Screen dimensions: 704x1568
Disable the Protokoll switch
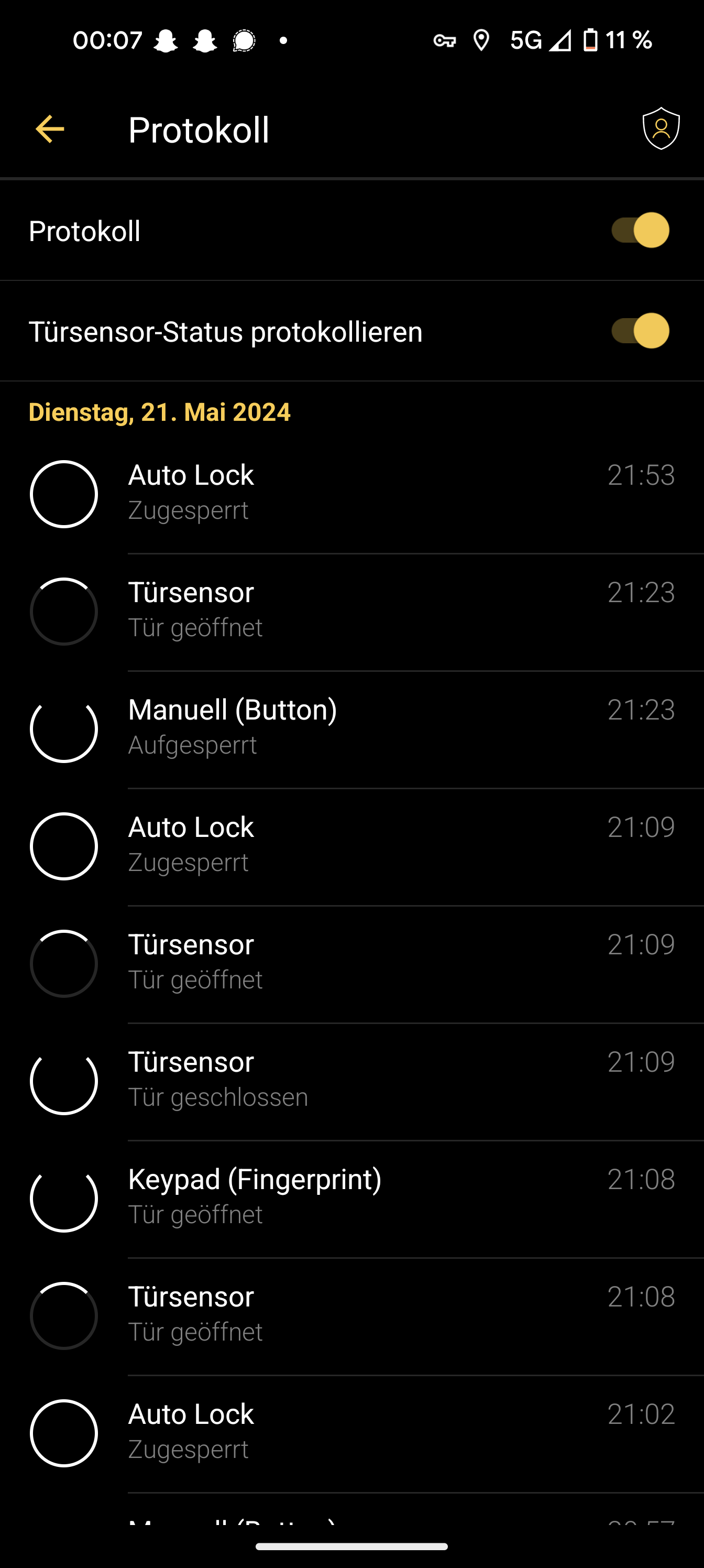click(640, 231)
